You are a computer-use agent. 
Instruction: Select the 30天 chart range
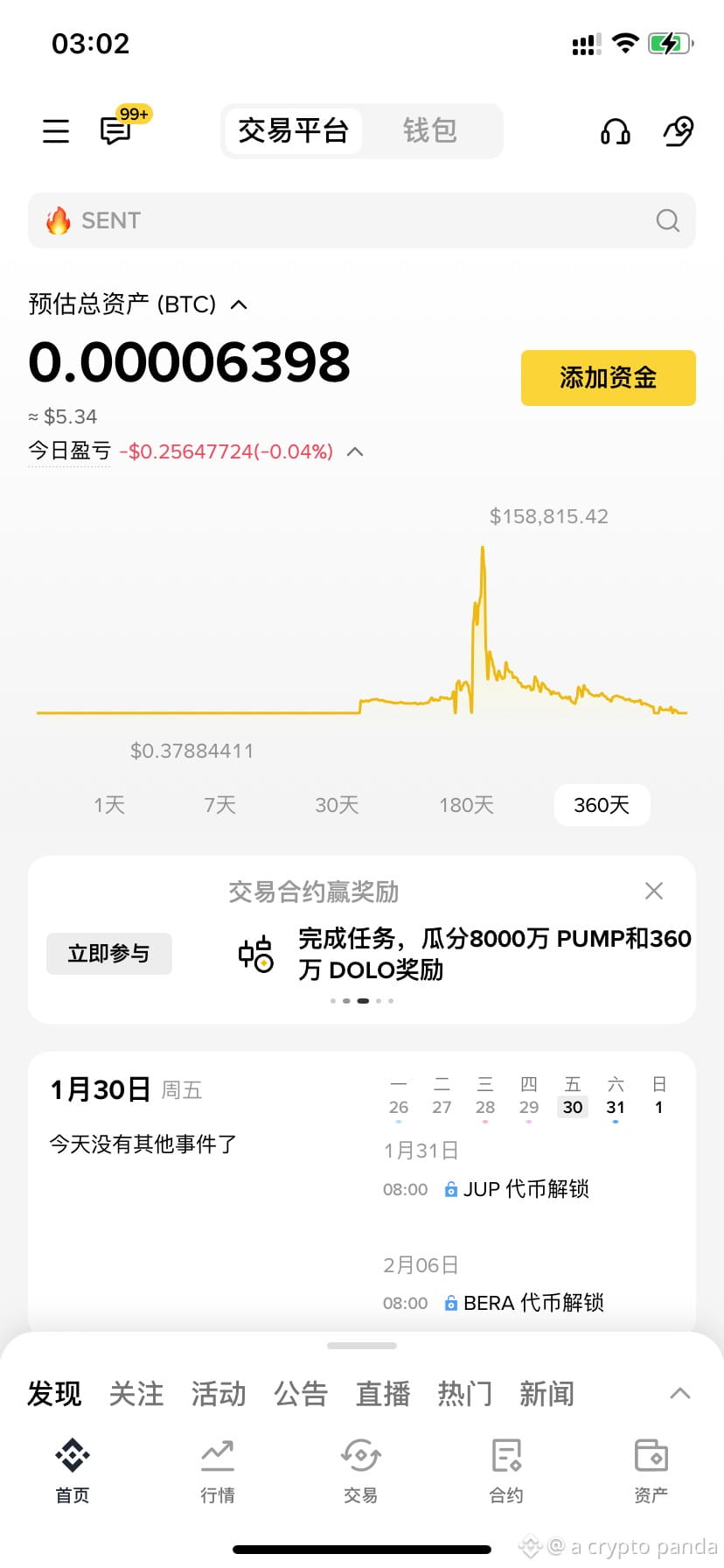[337, 805]
